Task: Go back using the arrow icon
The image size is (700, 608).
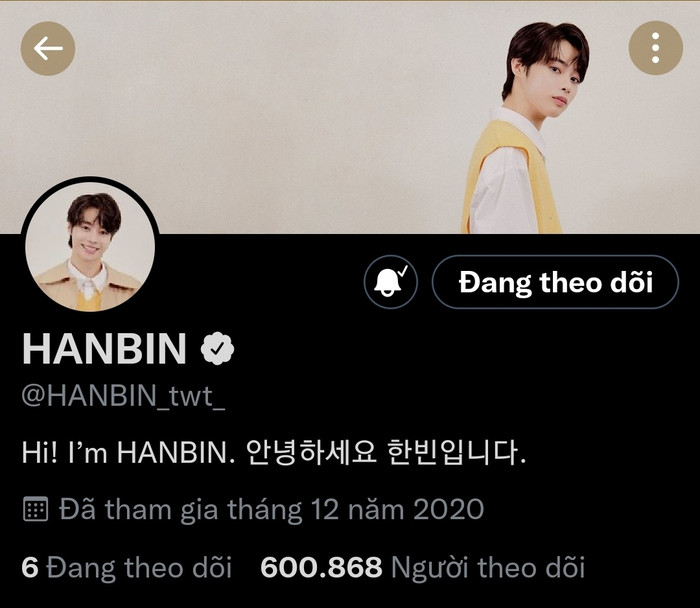Action: tap(48, 48)
